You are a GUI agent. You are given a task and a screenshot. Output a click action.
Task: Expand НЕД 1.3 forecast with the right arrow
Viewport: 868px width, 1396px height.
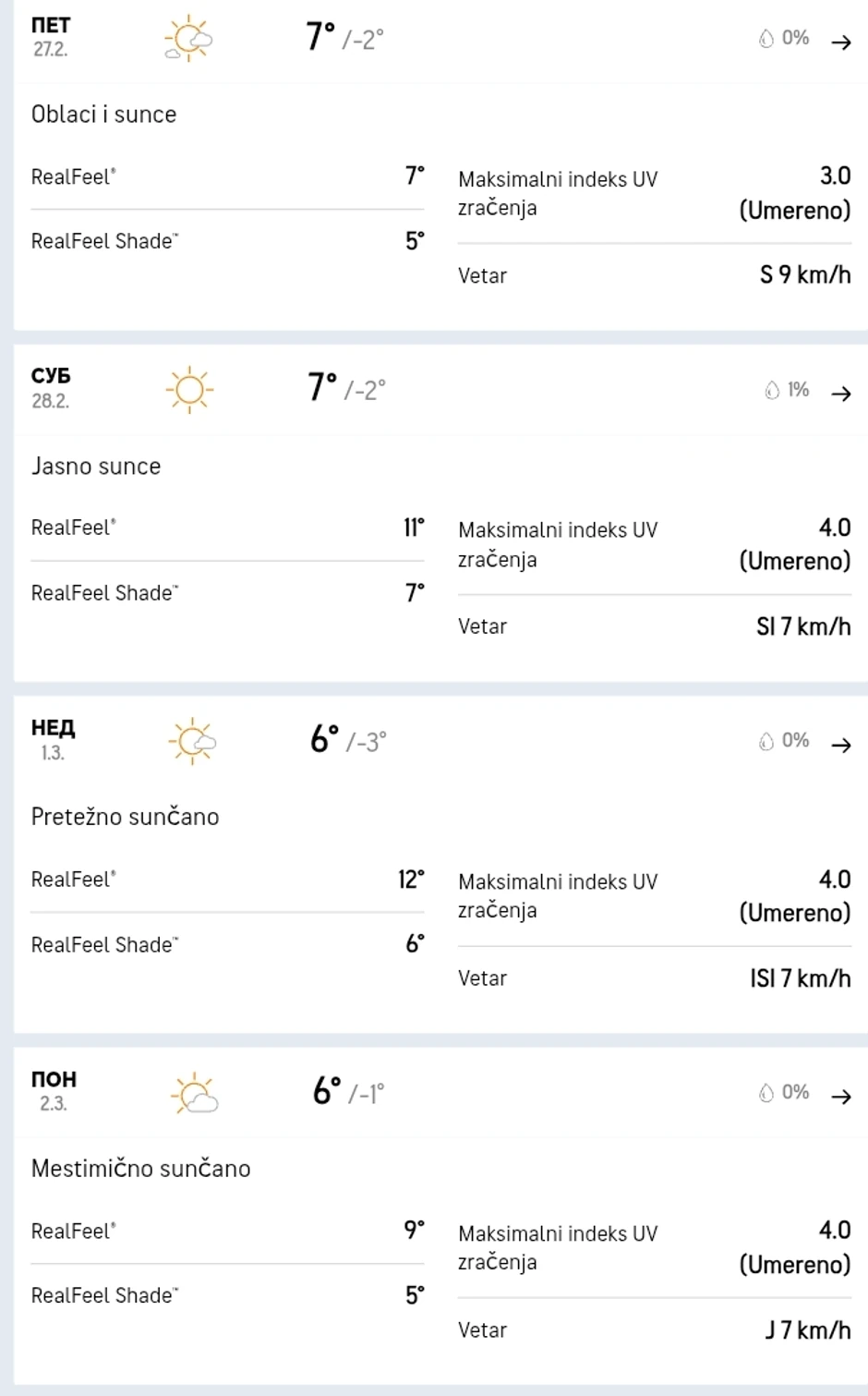pos(841,744)
